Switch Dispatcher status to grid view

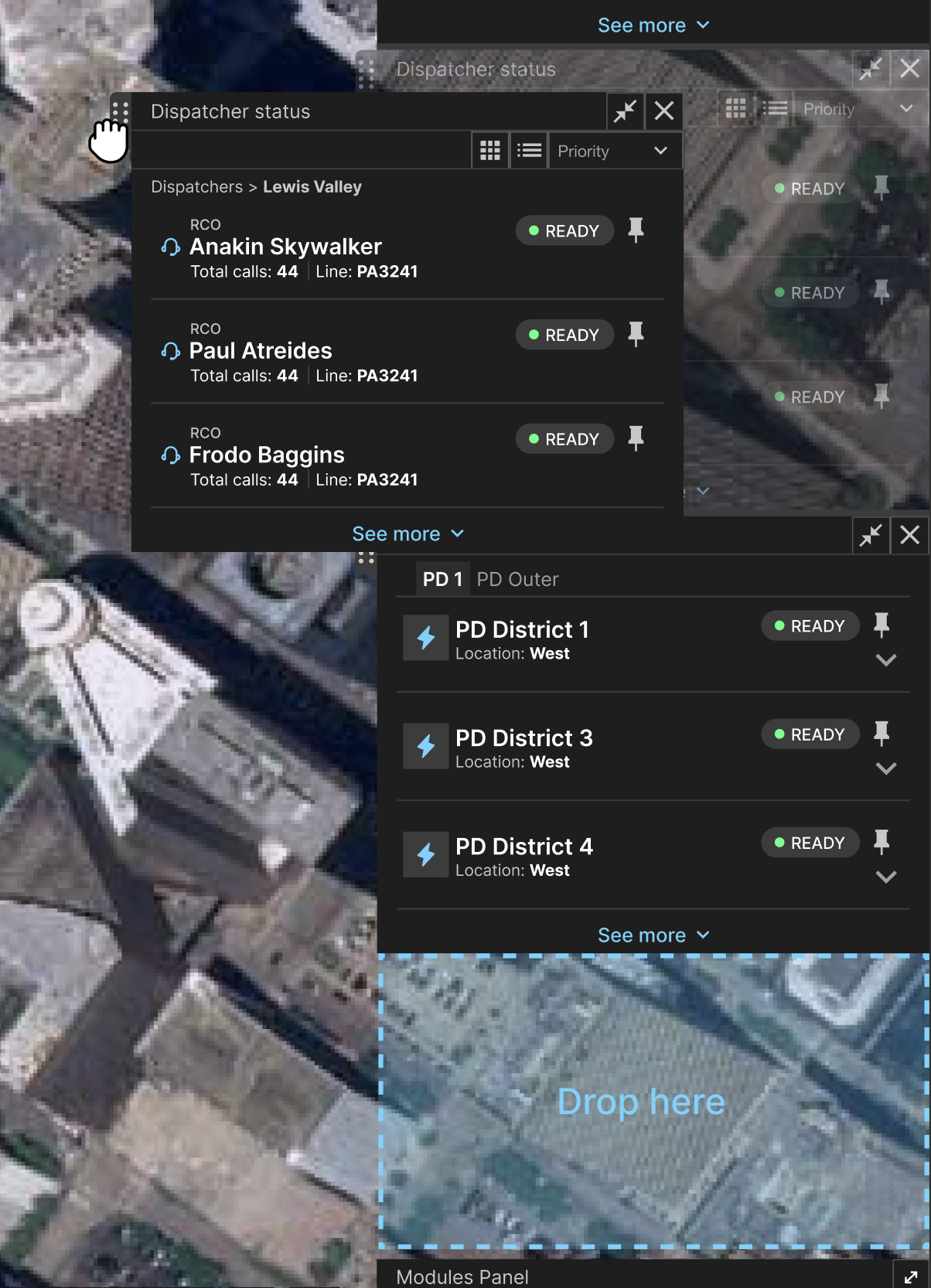pyautogui.click(x=490, y=151)
